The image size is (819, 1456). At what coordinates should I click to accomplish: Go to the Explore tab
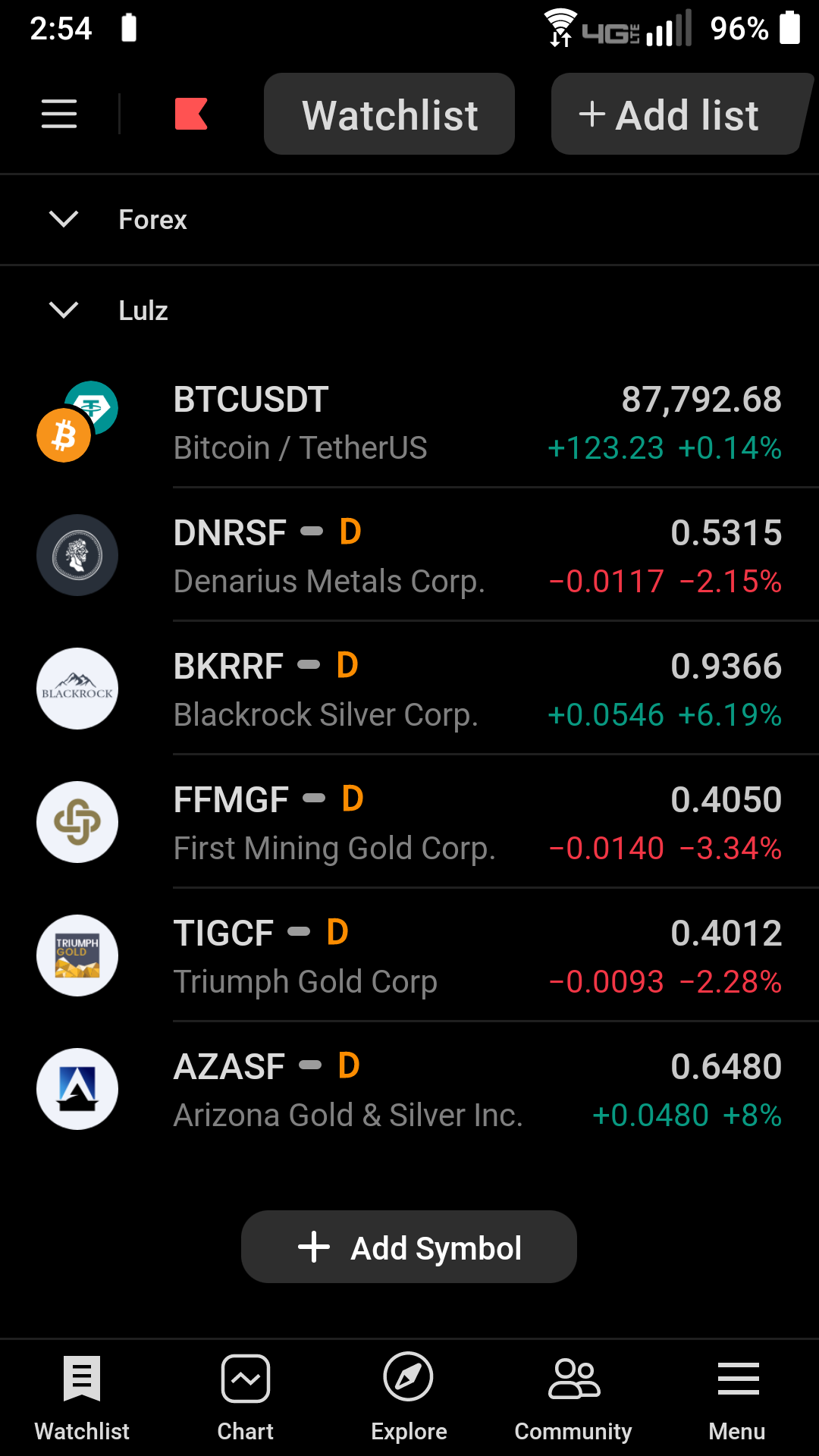[x=409, y=1397]
